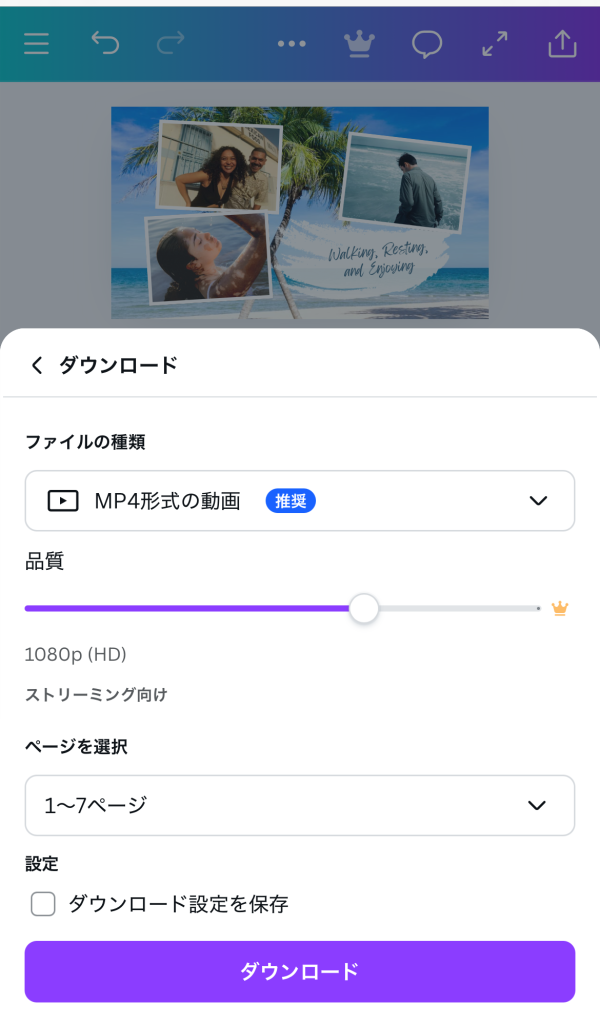The width and height of the screenshot is (600, 1024).
Task: Open the hamburger menu
Action: (37, 44)
